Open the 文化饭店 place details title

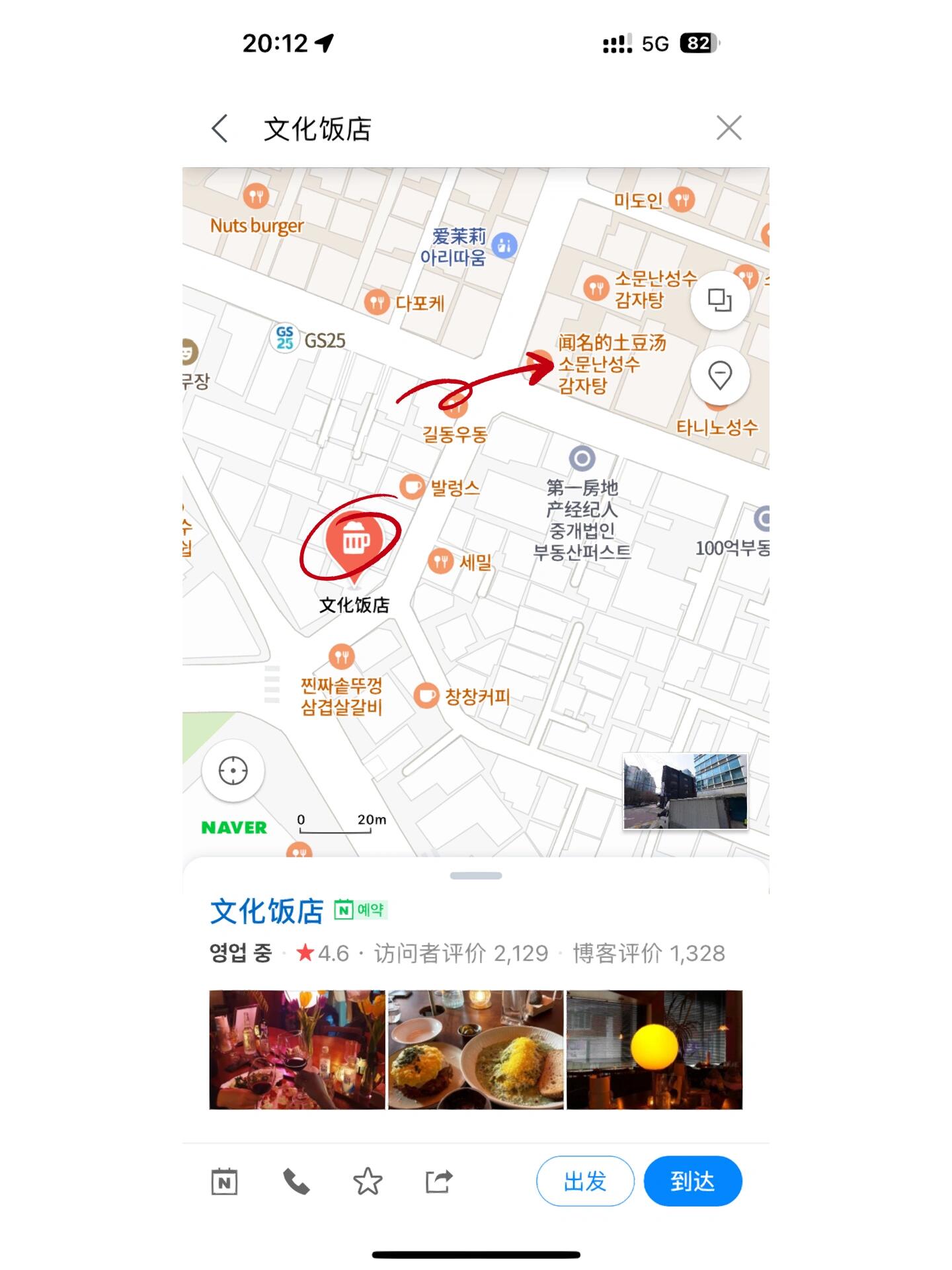[266, 911]
